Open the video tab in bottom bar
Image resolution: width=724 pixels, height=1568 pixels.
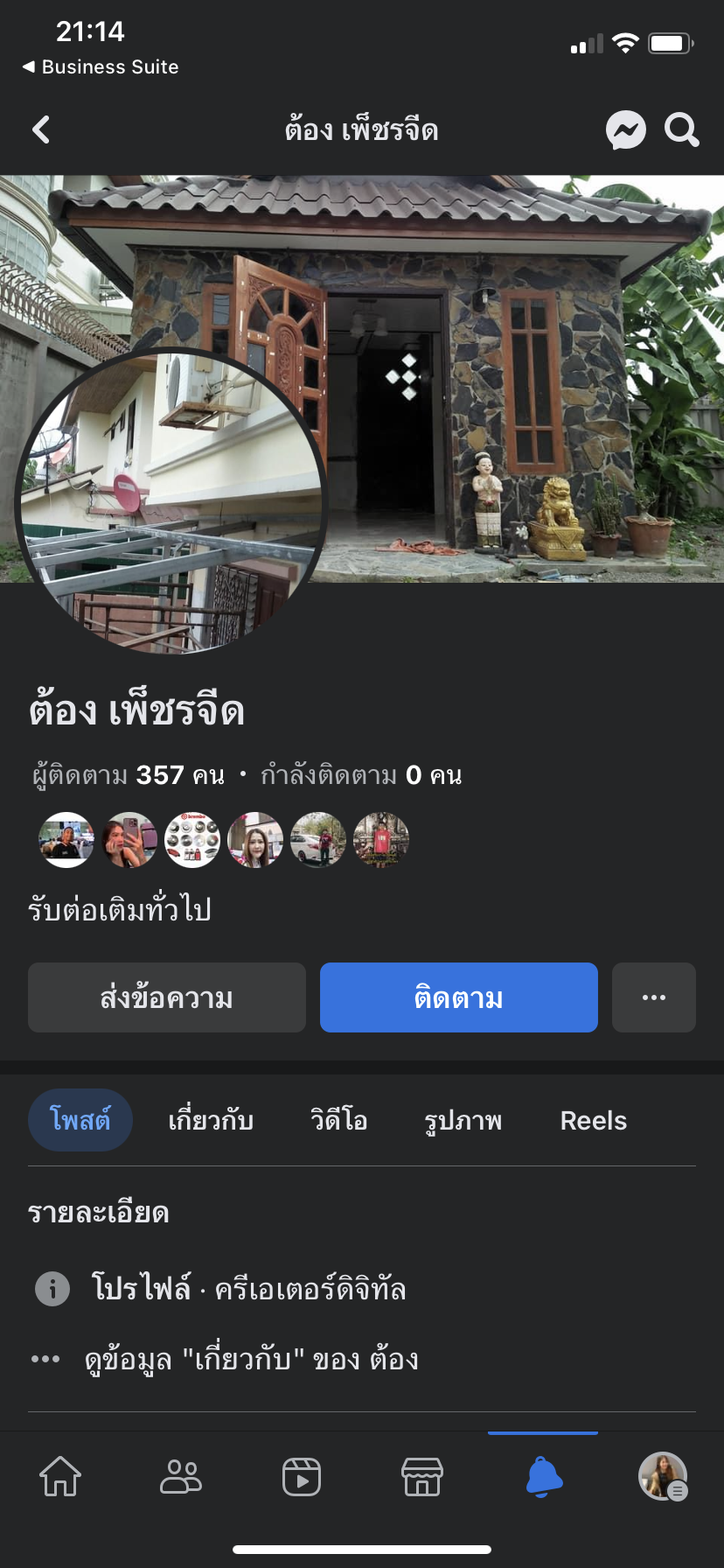302,1477
